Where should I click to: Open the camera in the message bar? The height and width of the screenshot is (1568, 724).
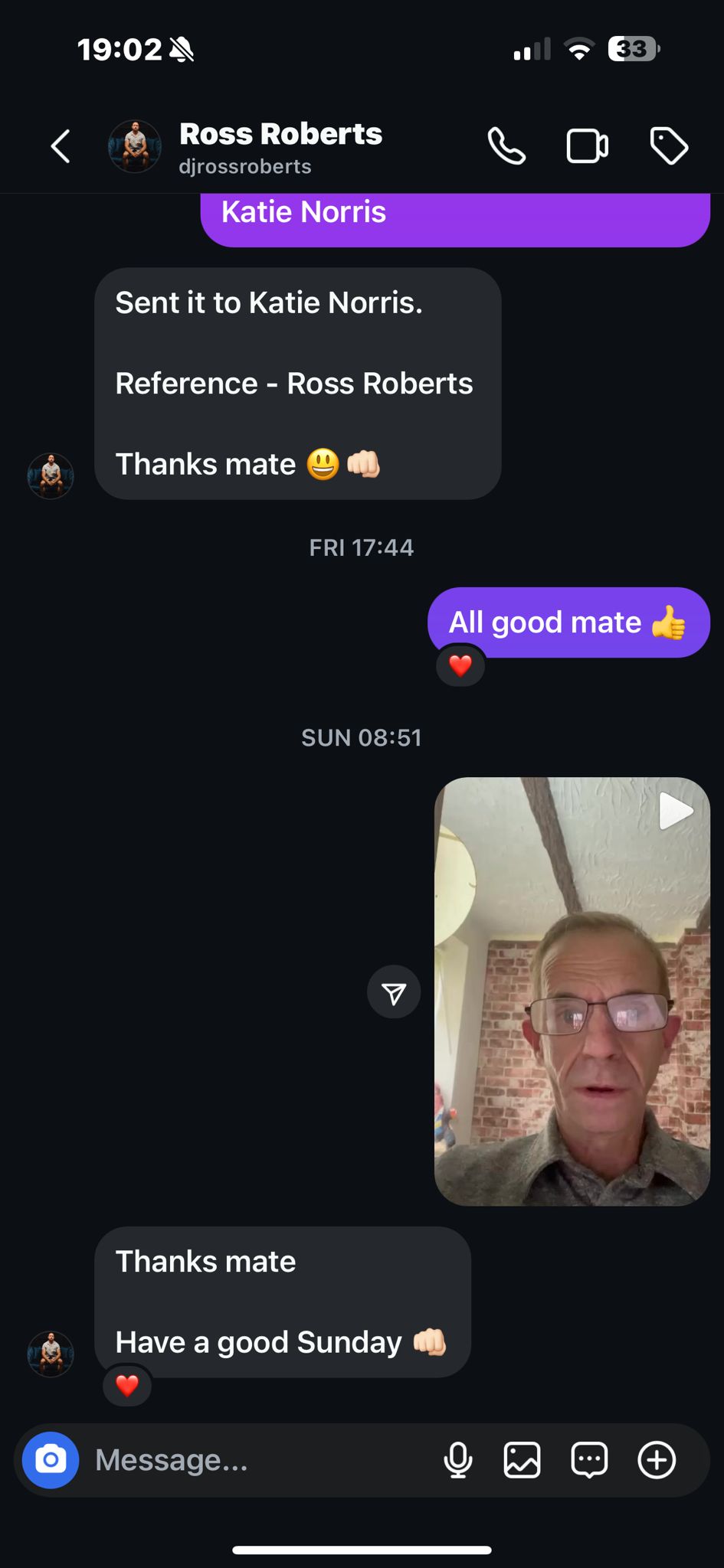(51, 1460)
